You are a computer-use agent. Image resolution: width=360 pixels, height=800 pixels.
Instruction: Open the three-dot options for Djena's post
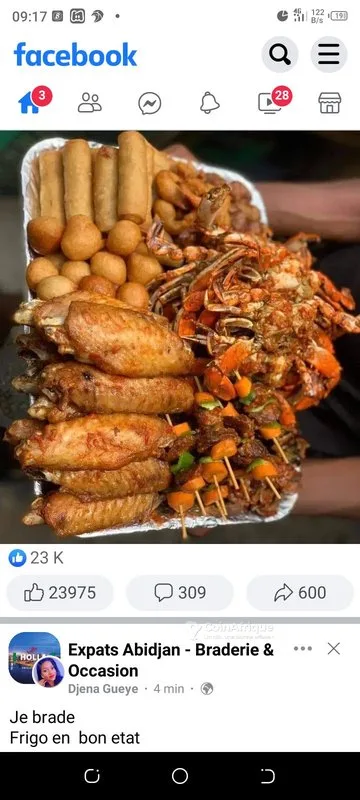tap(303, 648)
